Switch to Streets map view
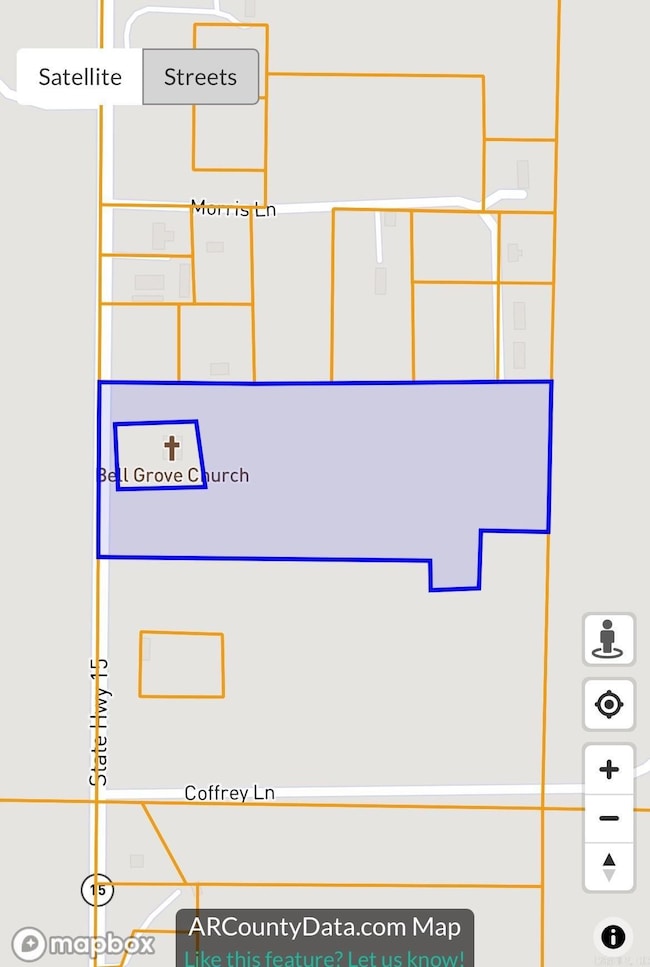This screenshot has height=967, width=650. (x=200, y=77)
